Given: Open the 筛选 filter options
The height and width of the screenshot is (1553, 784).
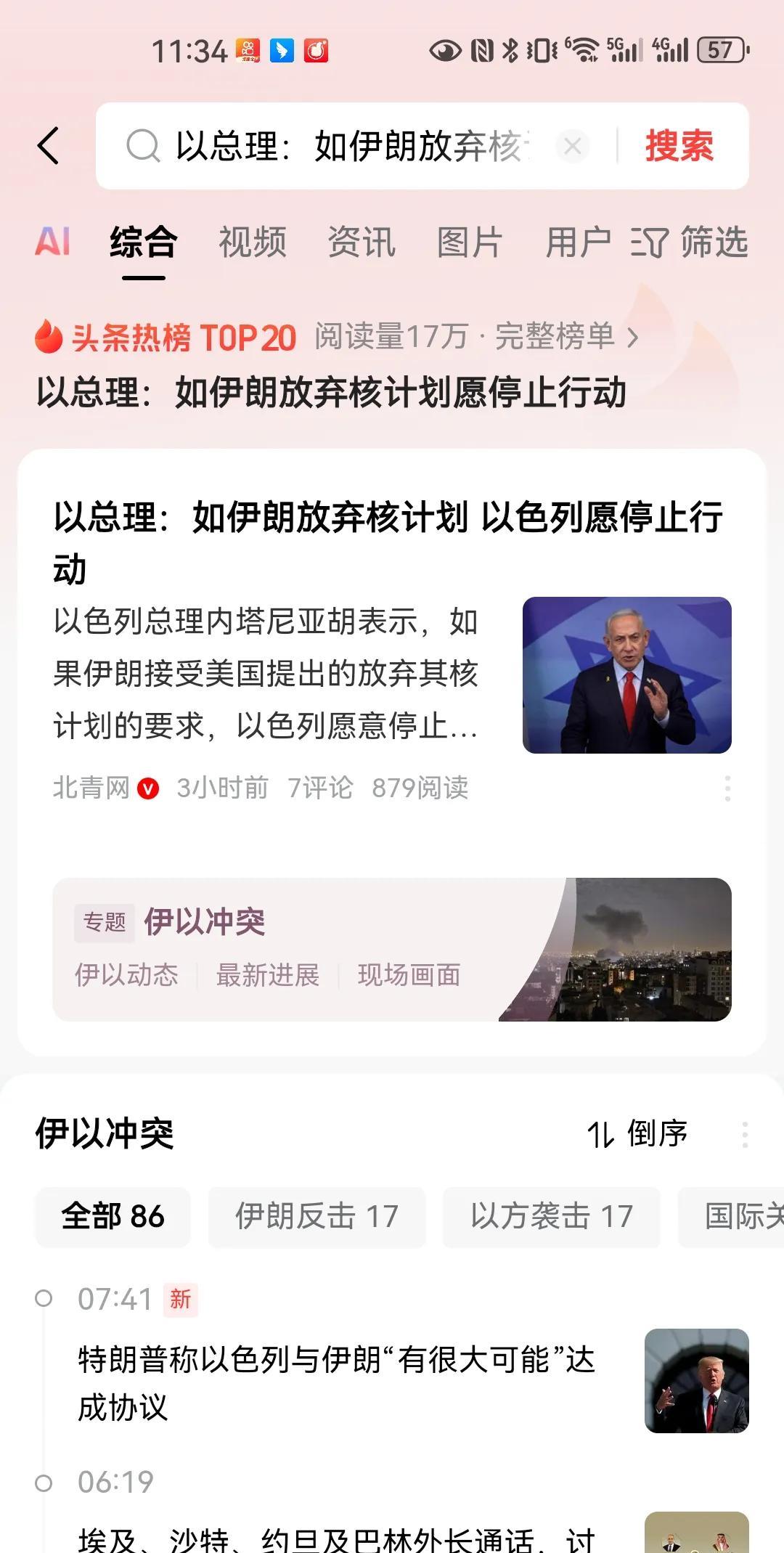Looking at the screenshot, I should [689, 242].
